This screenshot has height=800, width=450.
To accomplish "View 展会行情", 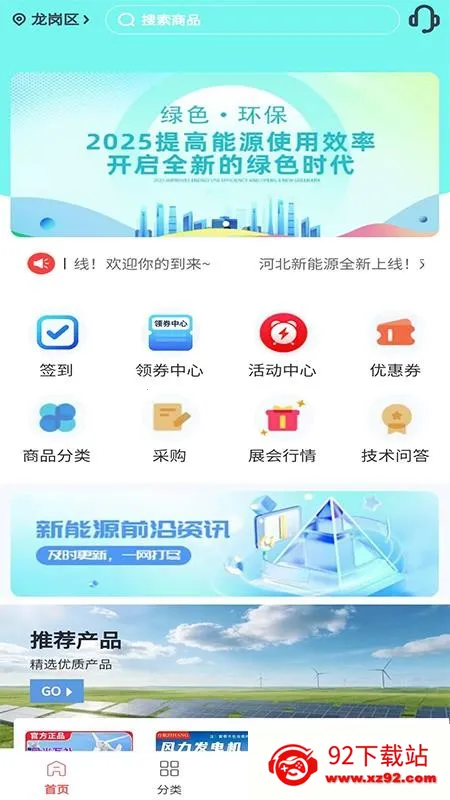I will coord(282,431).
